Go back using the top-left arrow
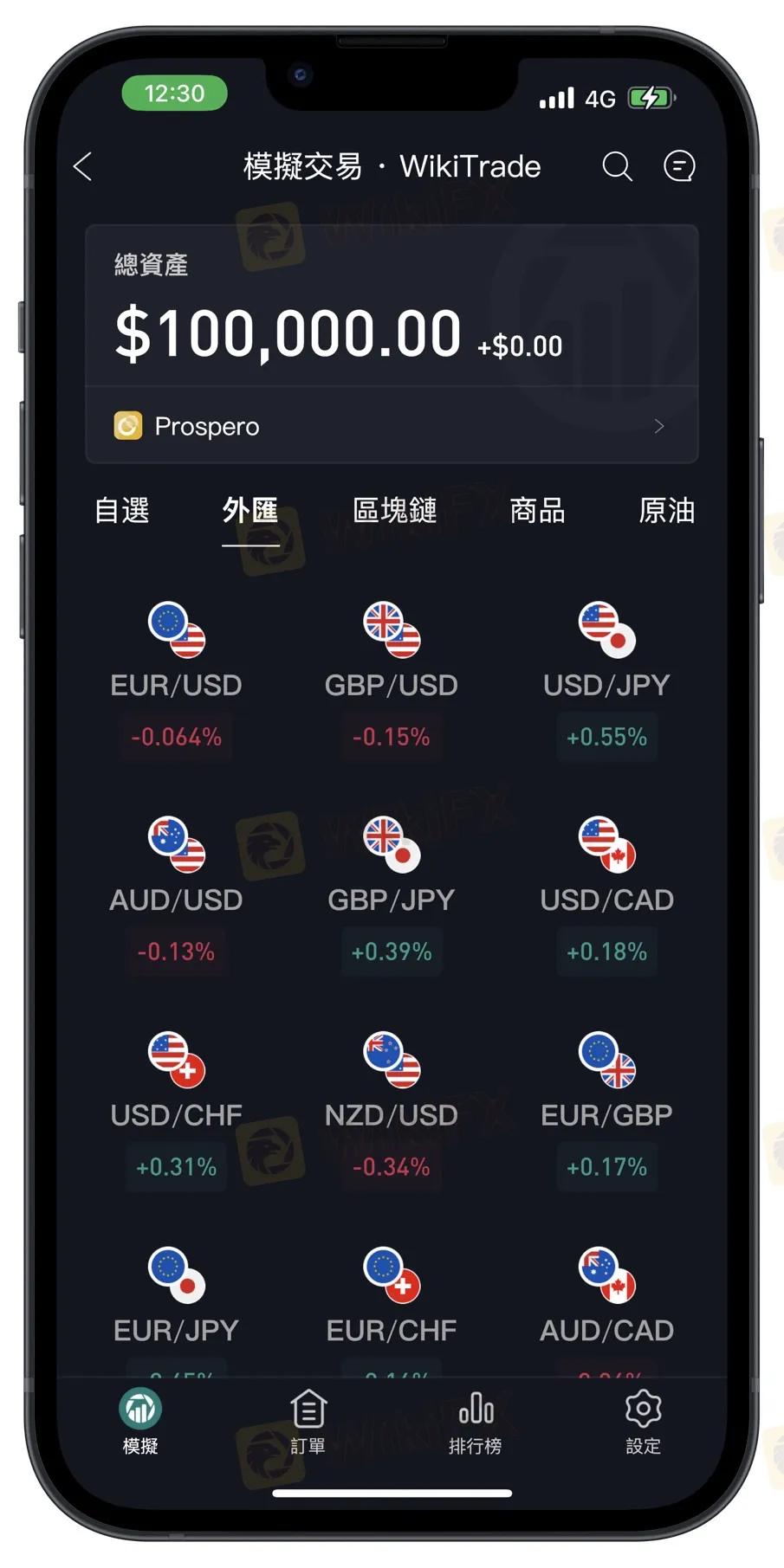This screenshot has height=1568, width=784. pos(83,166)
